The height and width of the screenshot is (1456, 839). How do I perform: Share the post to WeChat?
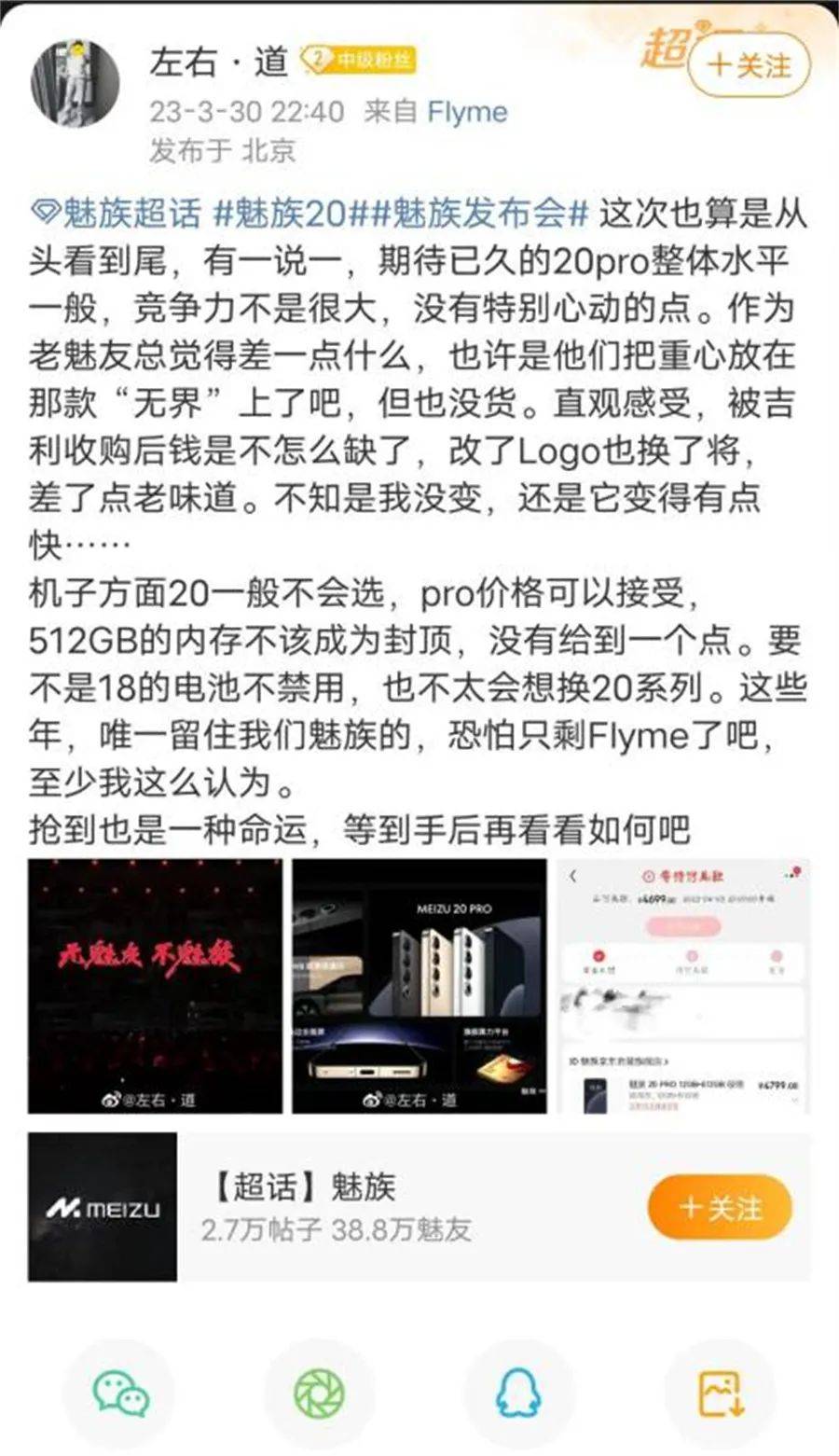[120, 1394]
